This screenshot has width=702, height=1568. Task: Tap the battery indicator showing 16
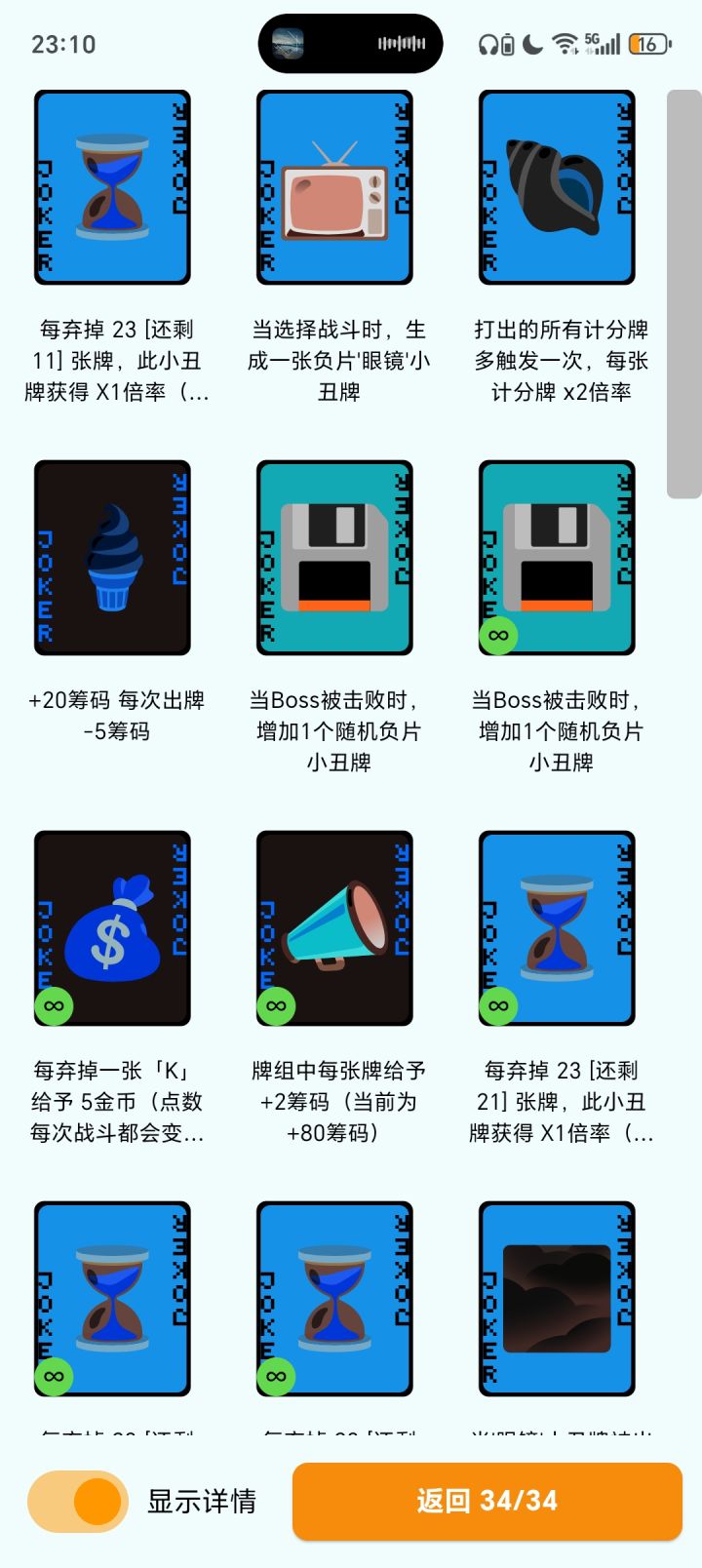(646, 43)
